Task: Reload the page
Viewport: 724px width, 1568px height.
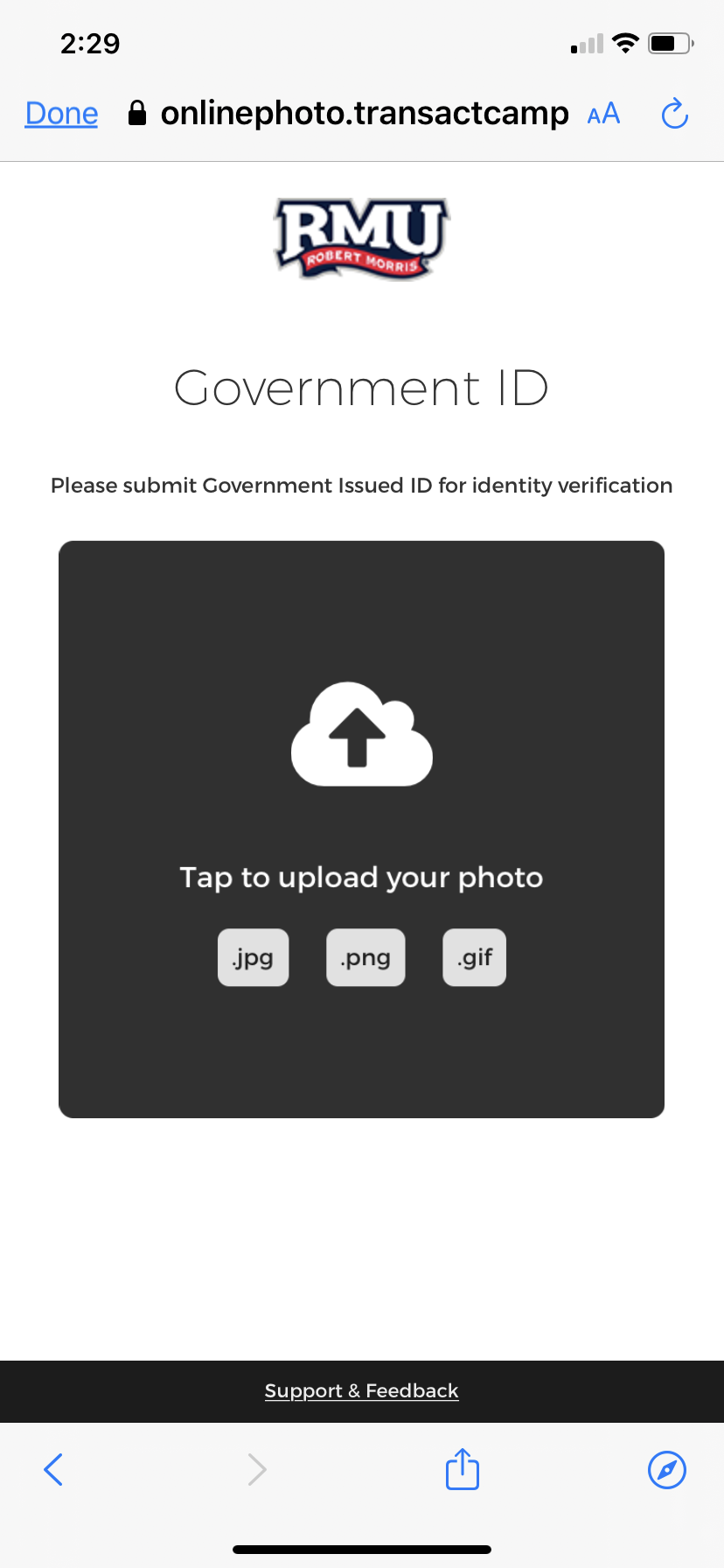Action: pyautogui.click(x=674, y=114)
